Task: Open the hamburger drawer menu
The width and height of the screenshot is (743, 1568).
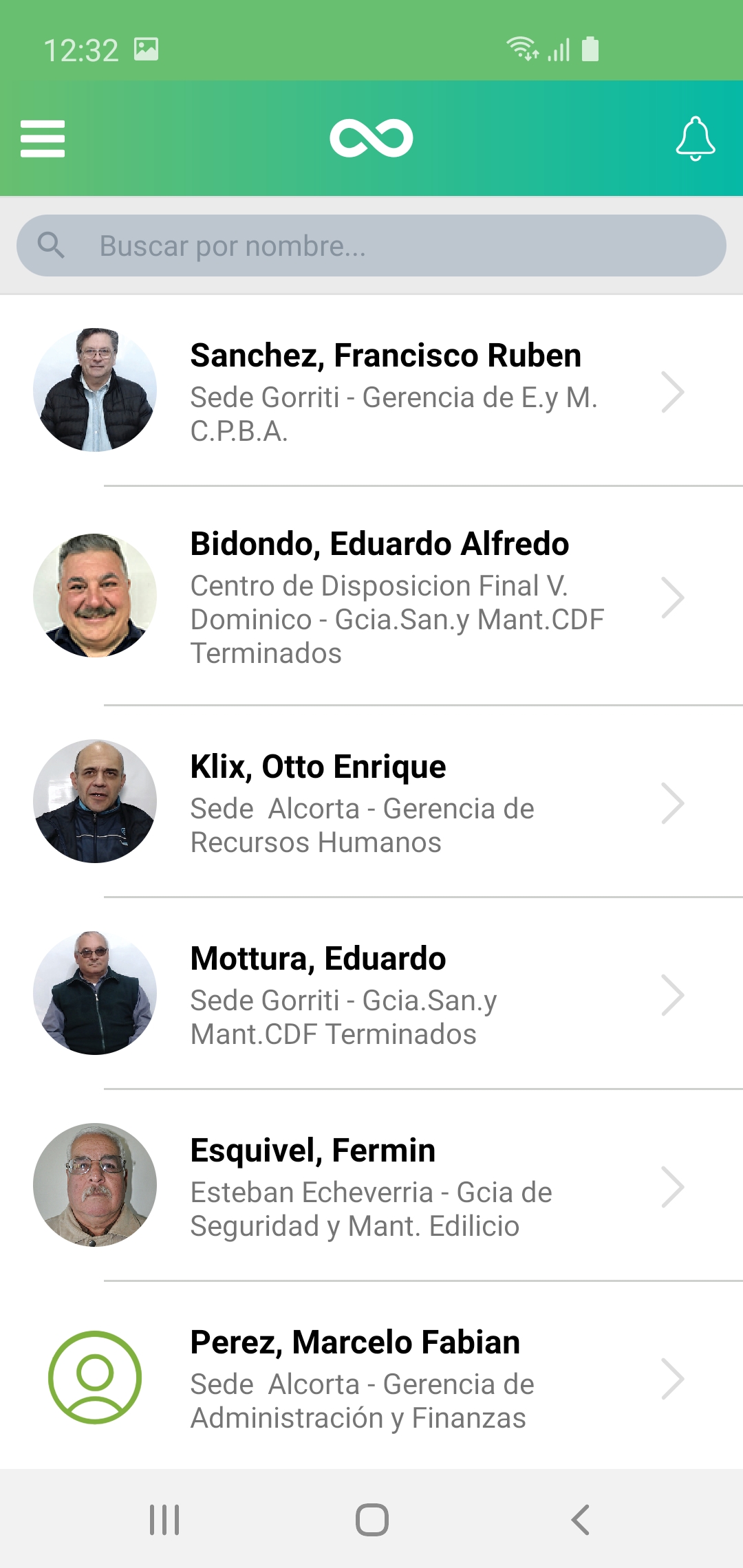Action: 43,139
